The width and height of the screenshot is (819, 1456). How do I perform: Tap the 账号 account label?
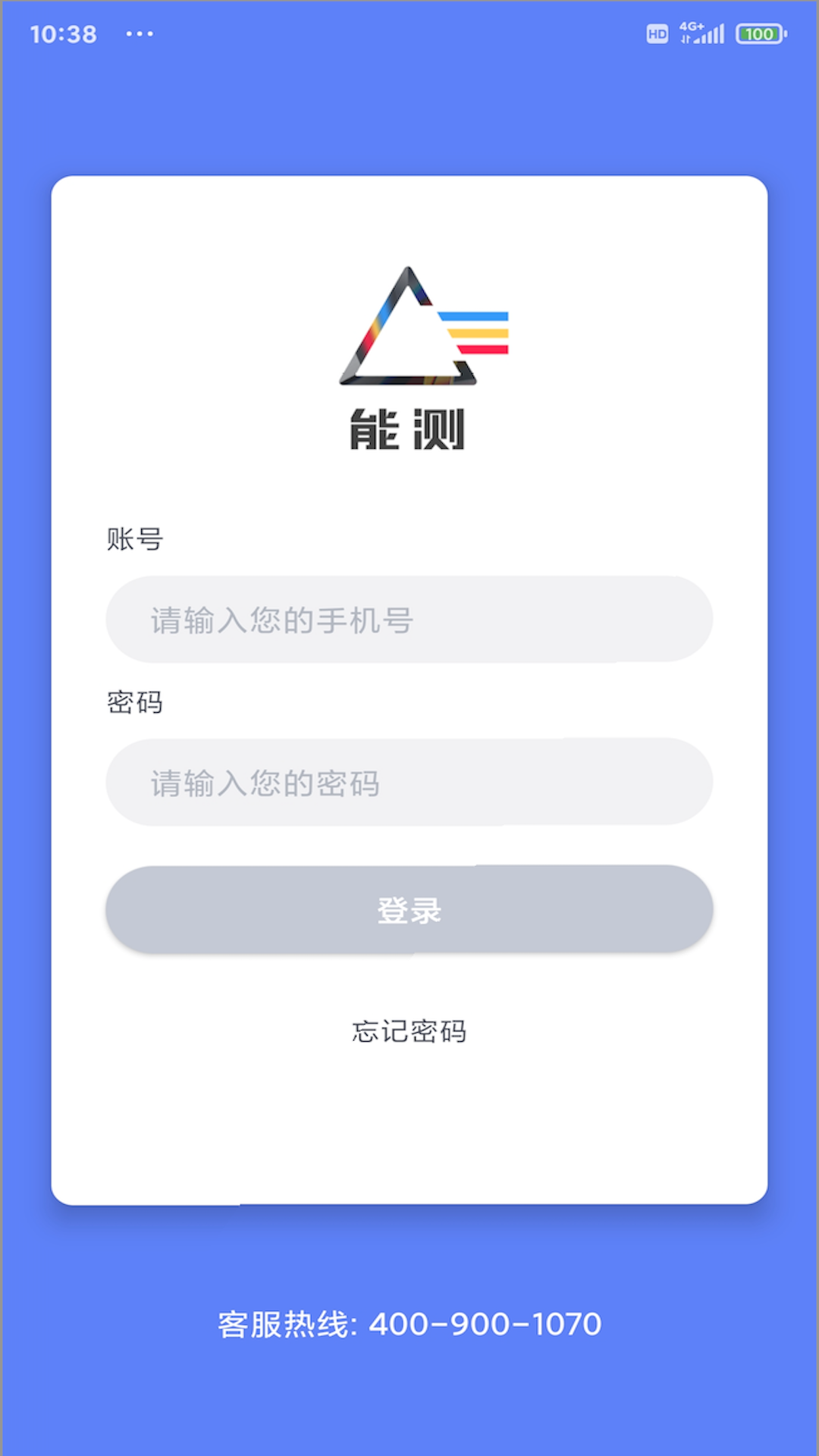click(136, 539)
